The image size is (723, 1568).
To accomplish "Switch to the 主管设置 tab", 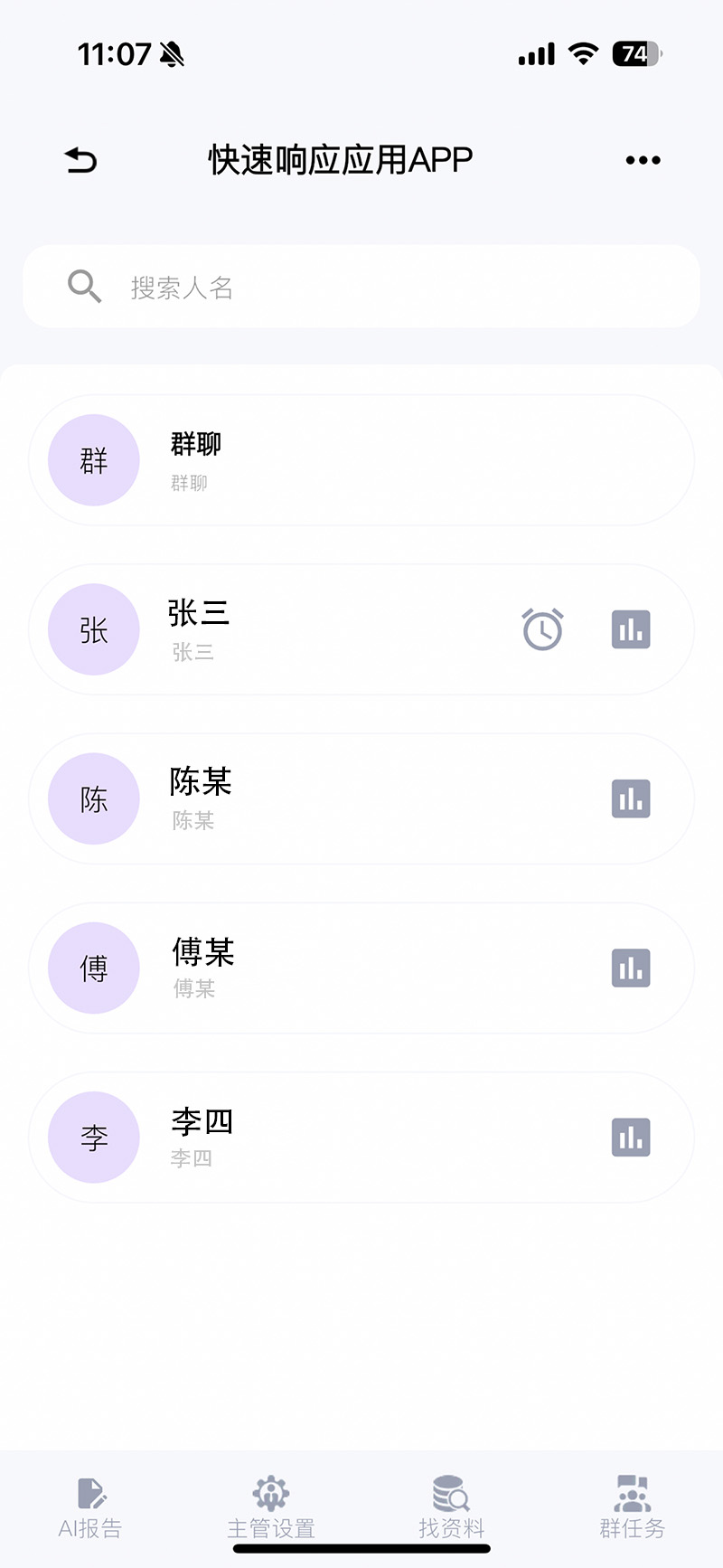I will (270, 1507).
